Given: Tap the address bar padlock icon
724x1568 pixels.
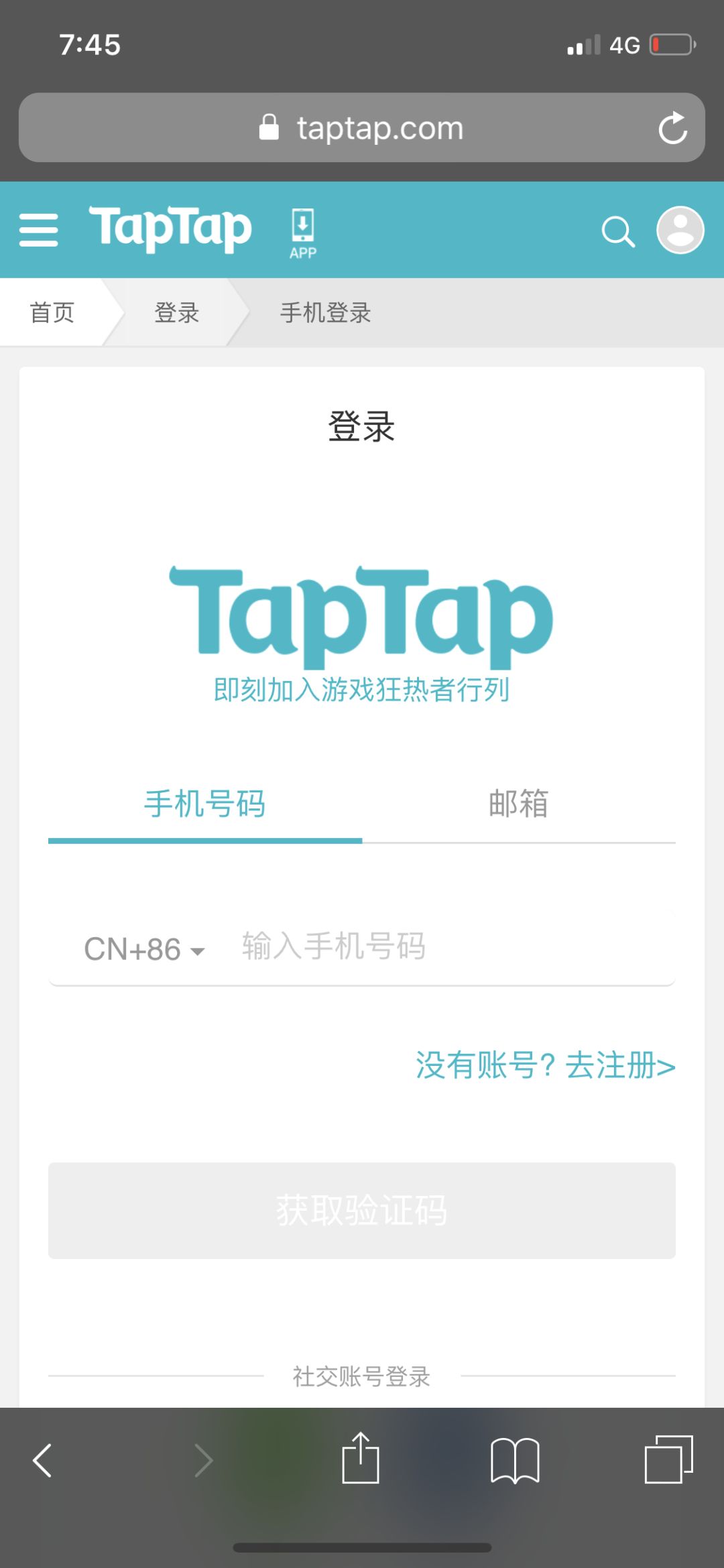Looking at the screenshot, I should pyautogui.click(x=268, y=127).
